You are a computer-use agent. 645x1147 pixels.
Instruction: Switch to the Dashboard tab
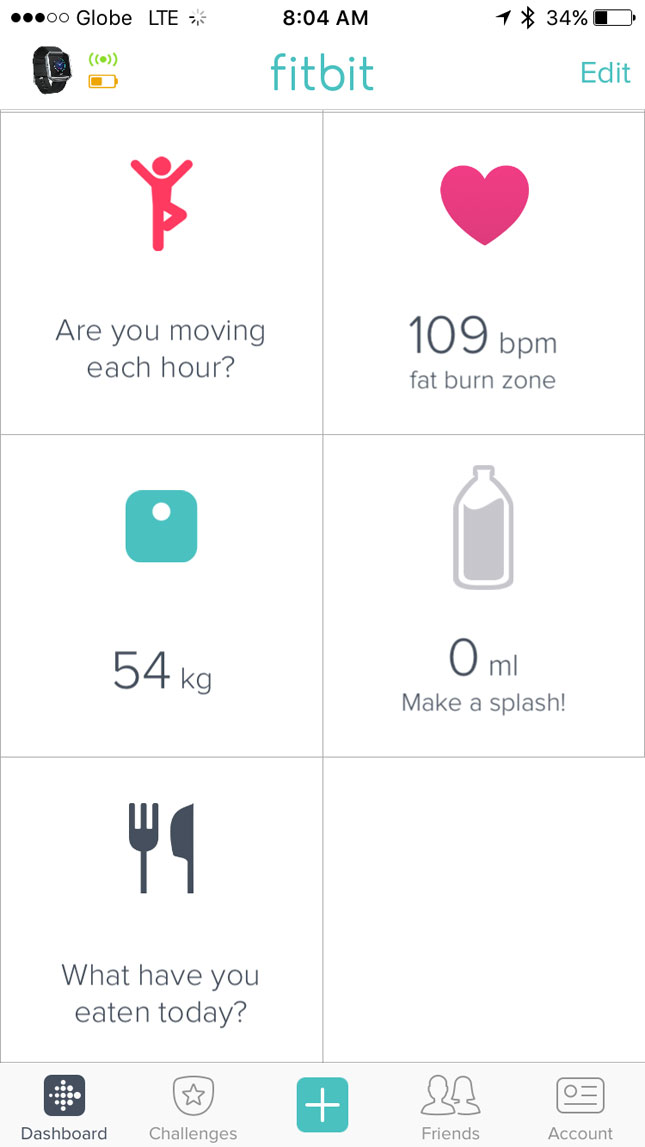tap(64, 1107)
